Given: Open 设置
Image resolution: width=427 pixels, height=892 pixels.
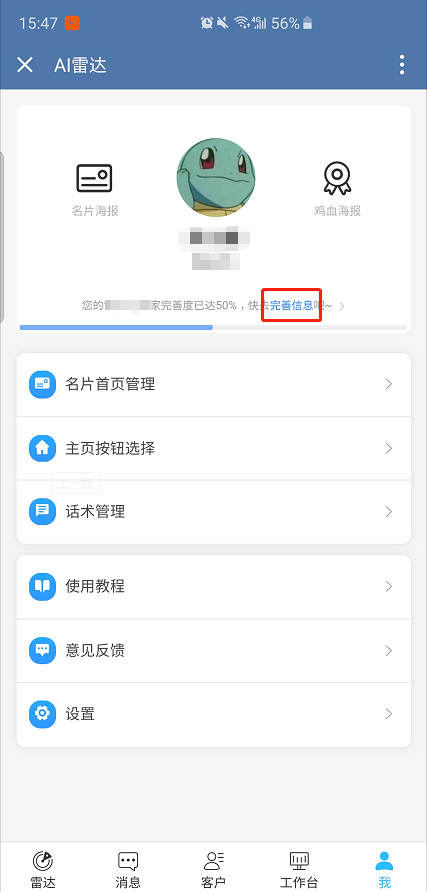Looking at the screenshot, I should click(214, 714).
